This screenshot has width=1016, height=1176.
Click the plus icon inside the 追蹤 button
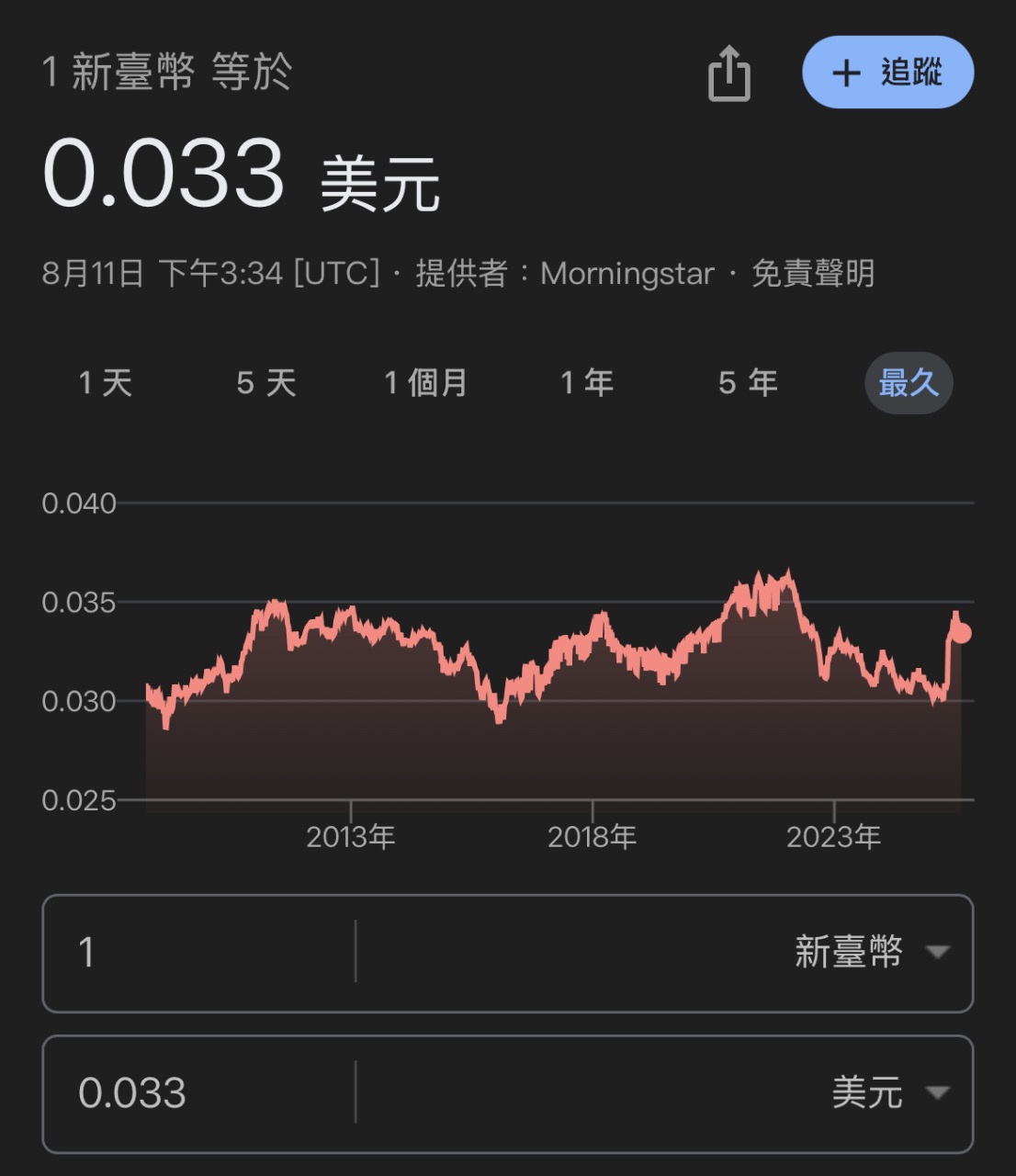click(x=845, y=73)
